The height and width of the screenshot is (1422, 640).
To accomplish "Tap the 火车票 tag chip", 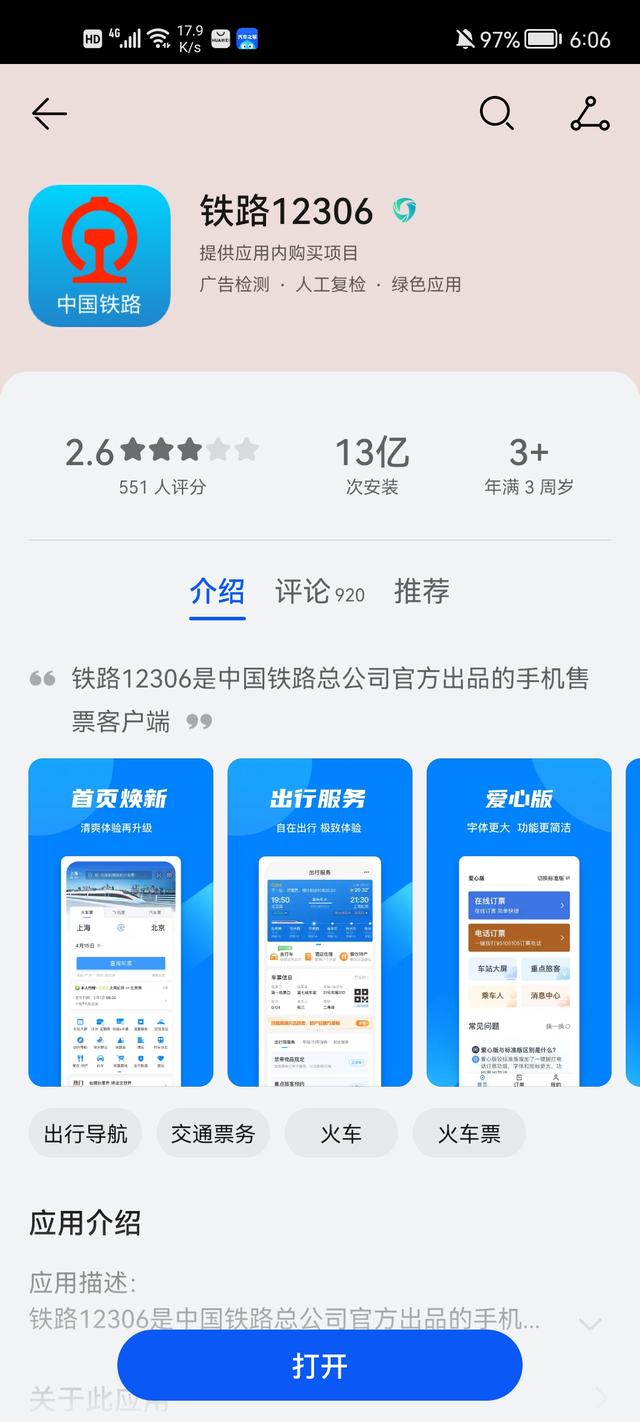I will pyautogui.click(x=469, y=1134).
